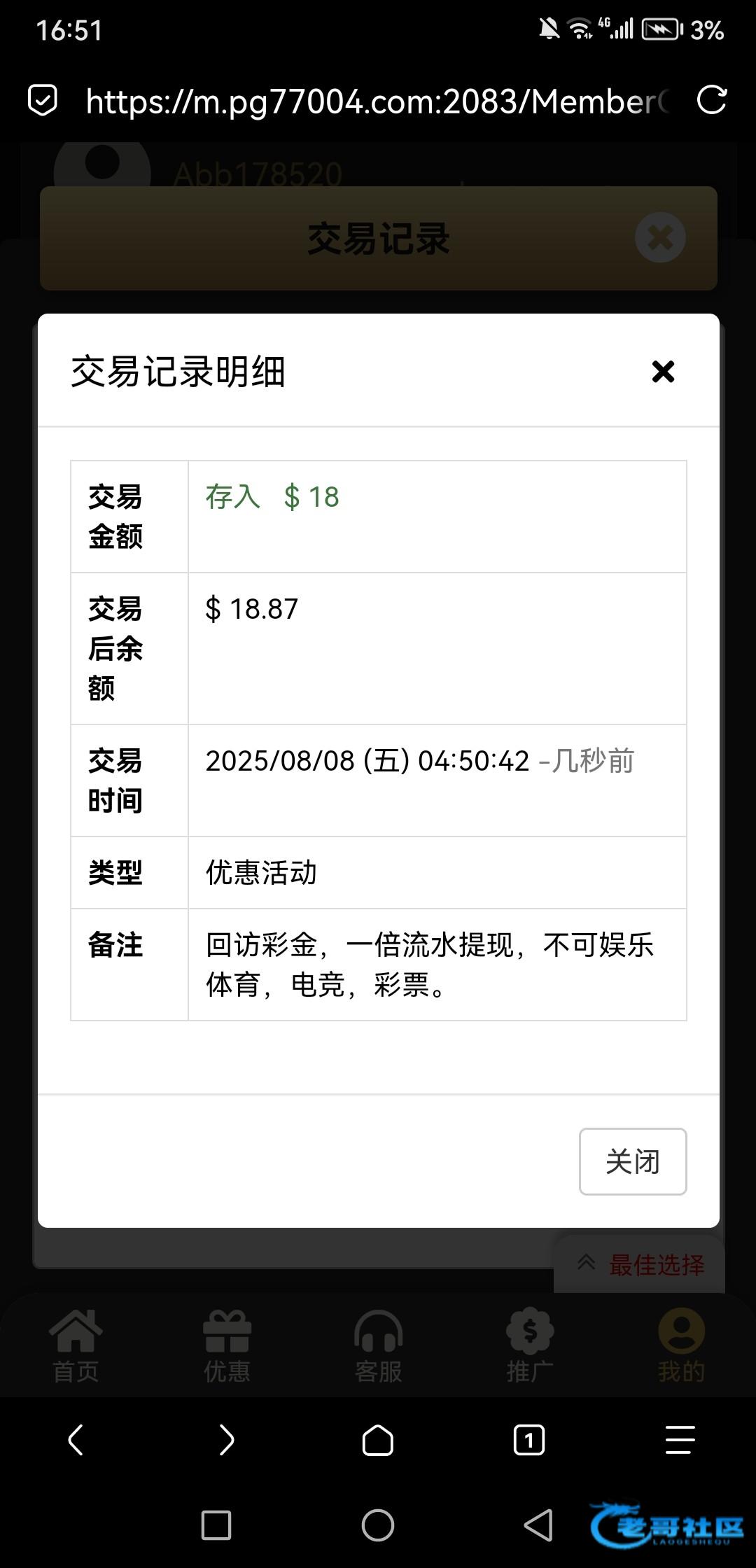The height and width of the screenshot is (1568, 756).
Task: Go back to the previous browser page
Action: (x=76, y=1440)
